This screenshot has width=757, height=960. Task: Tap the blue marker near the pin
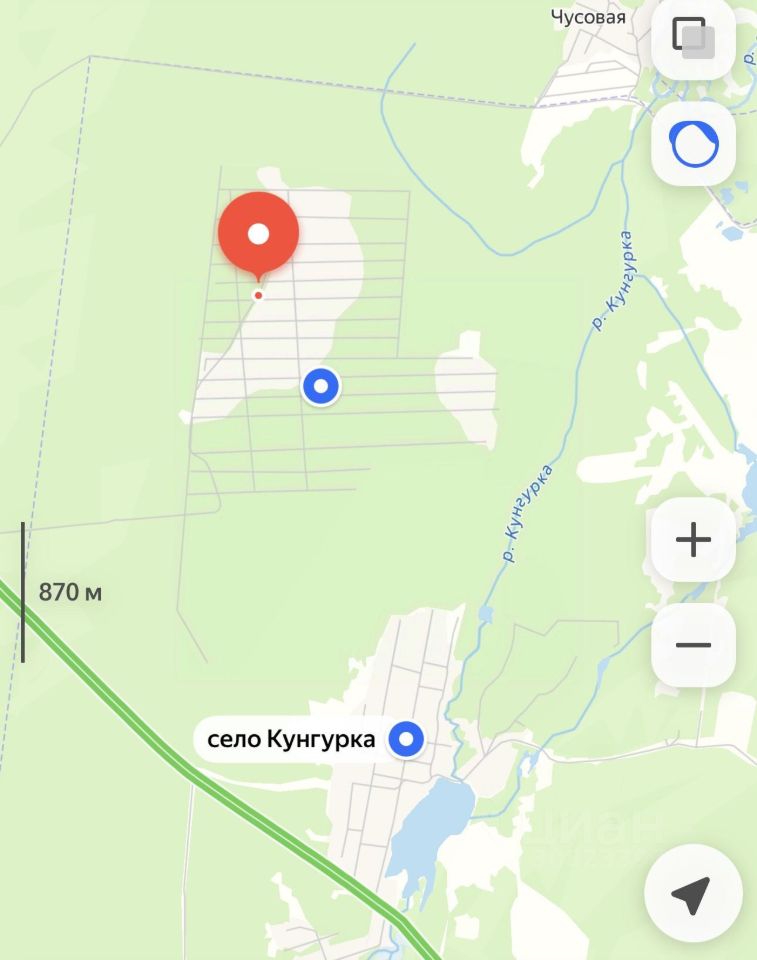tap(321, 386)
